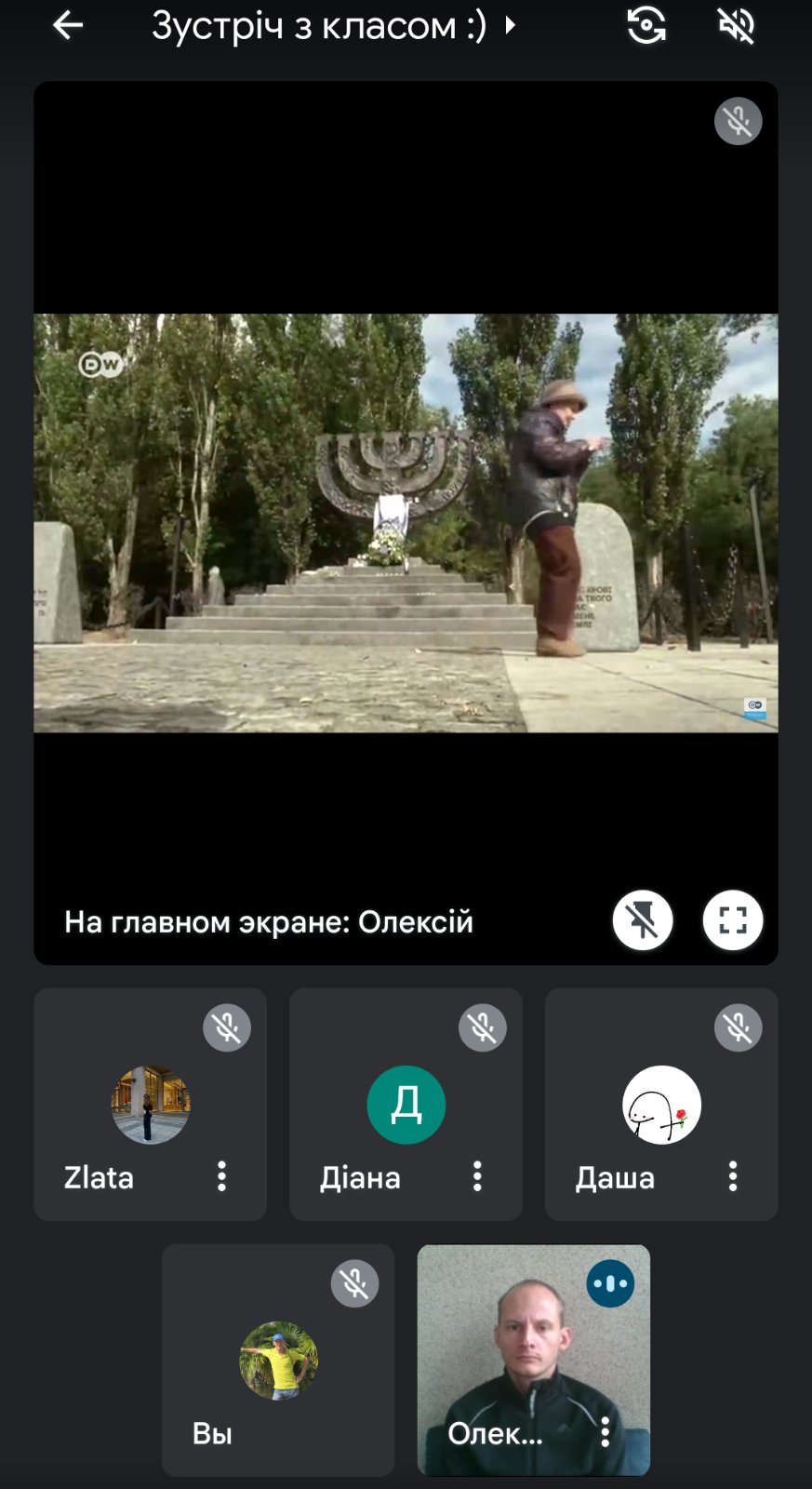The width and height of the screenshot is (812, 1489).
Task: Select Даша's participant tile
Action: coord(660,1104)
